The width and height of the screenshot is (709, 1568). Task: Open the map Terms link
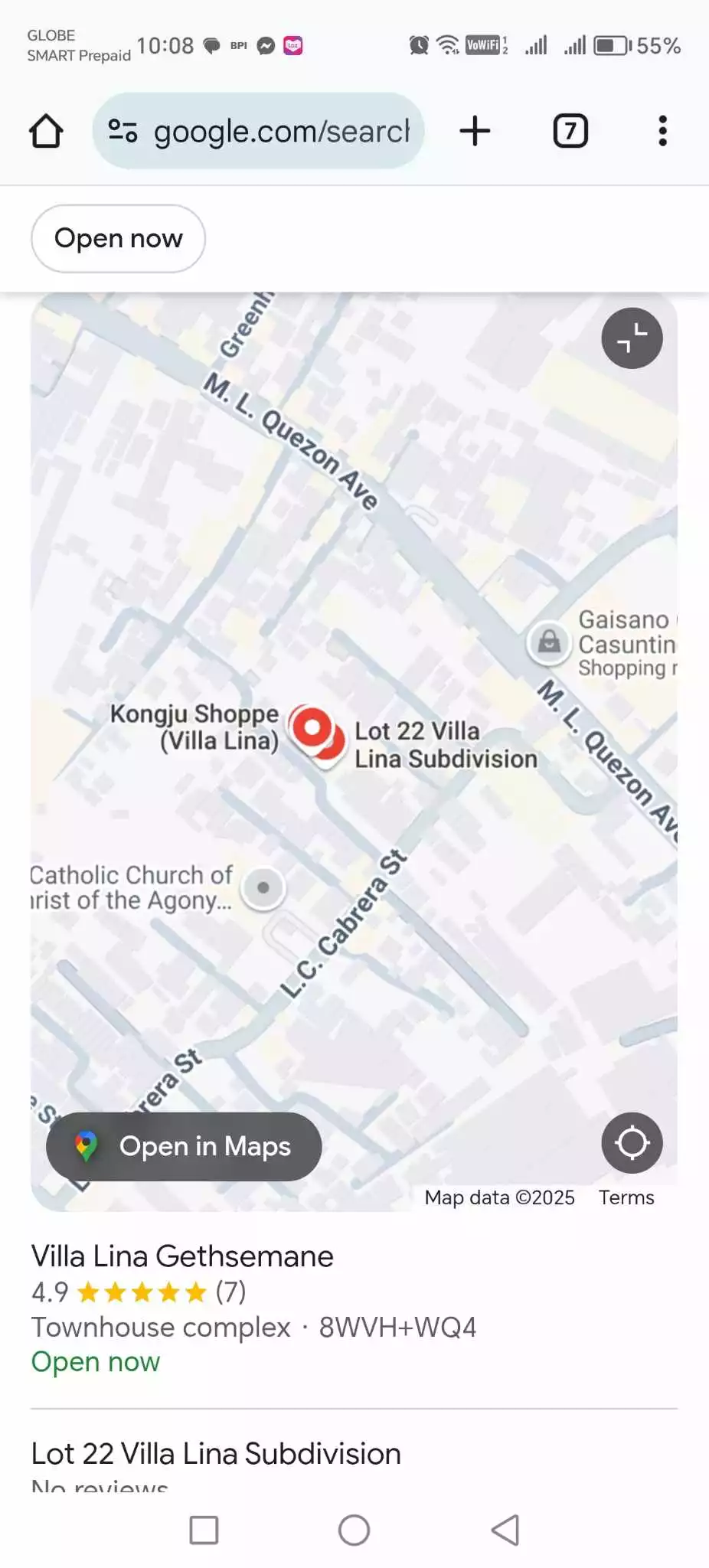pos(626,1197)
